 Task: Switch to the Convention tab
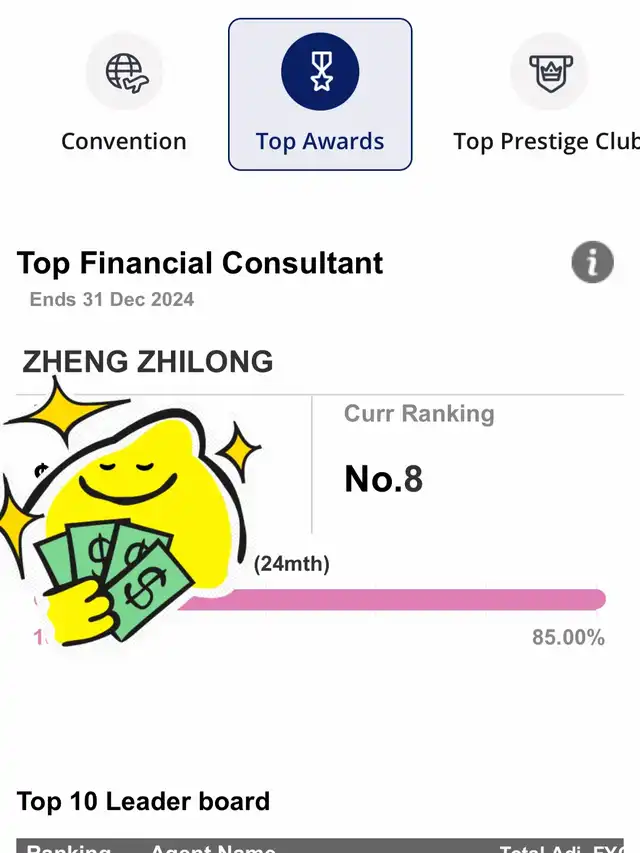[123, 97]
